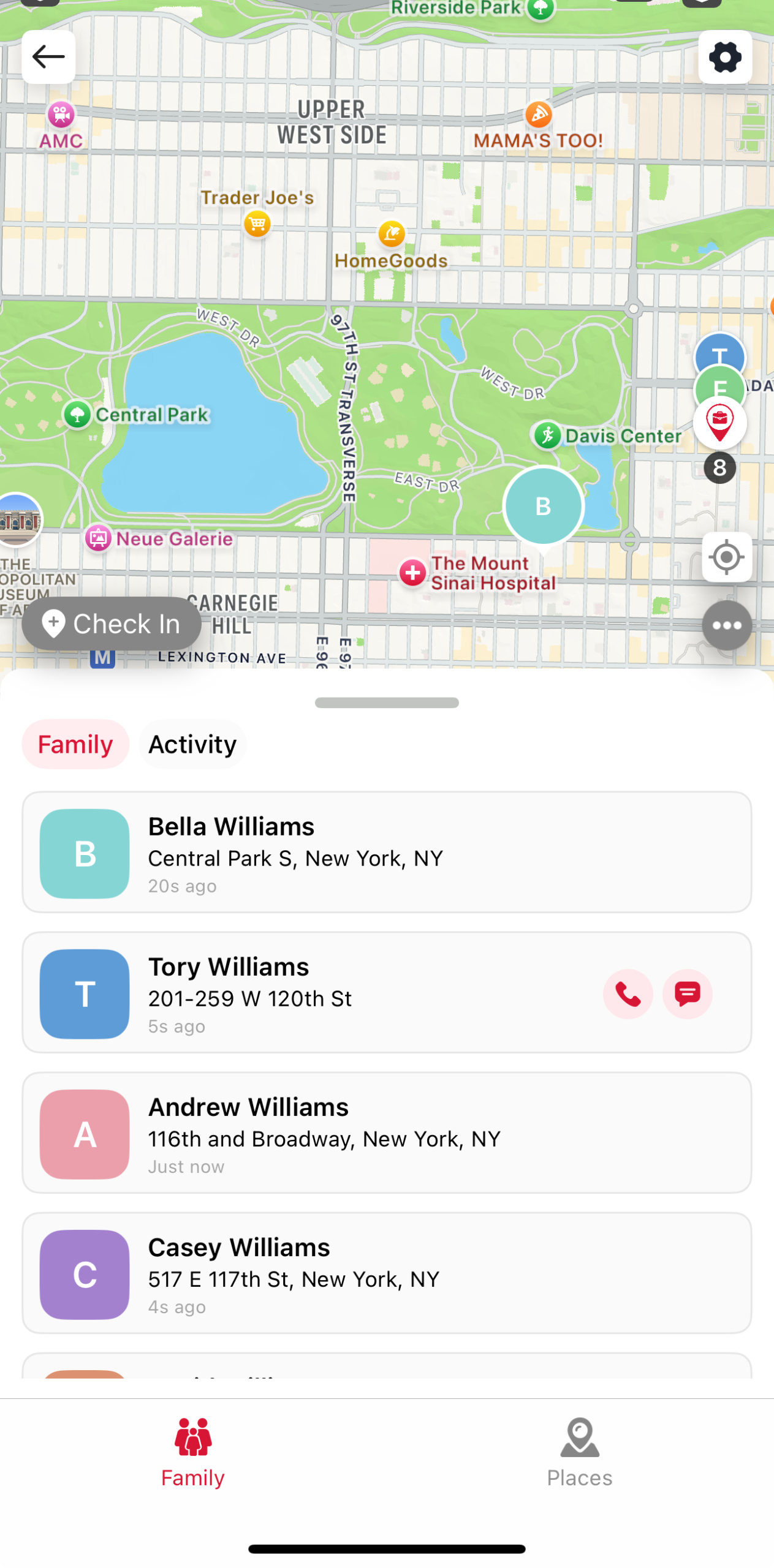Go back using the arrow button
Viewport: 774px width, 1568px height.
click(48, 57)
